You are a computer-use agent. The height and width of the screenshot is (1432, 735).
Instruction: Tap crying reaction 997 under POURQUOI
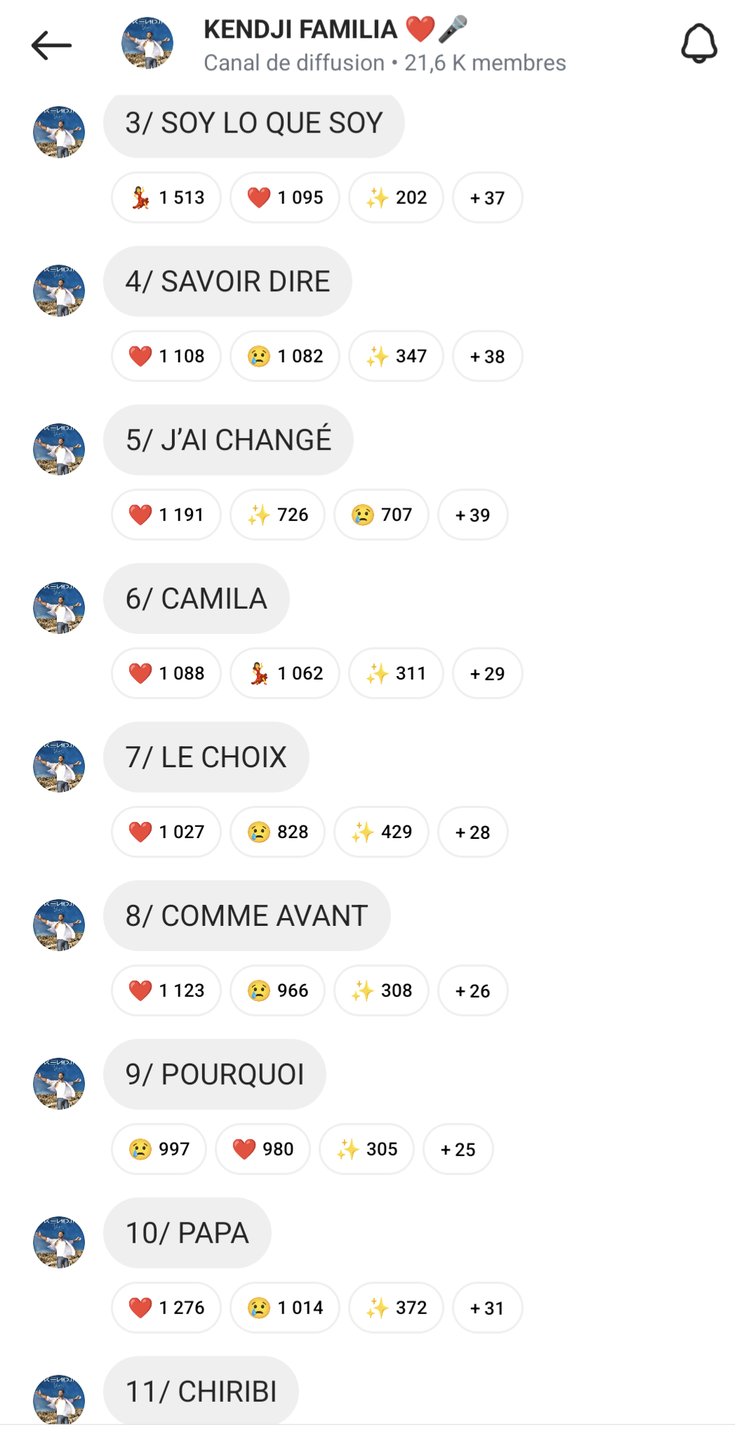[x=159, y=1149]
